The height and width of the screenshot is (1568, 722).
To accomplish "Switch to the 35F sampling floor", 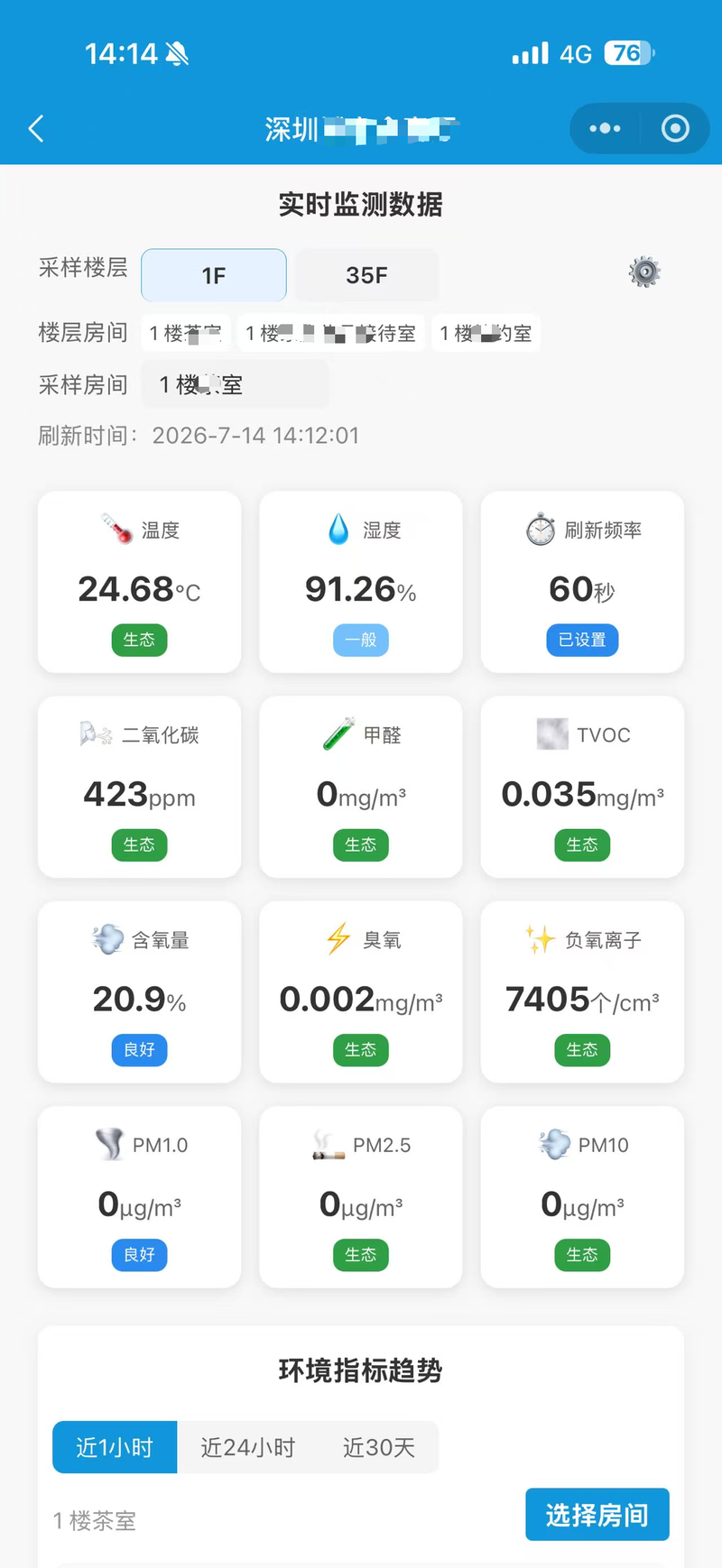I will pos(366,275).
